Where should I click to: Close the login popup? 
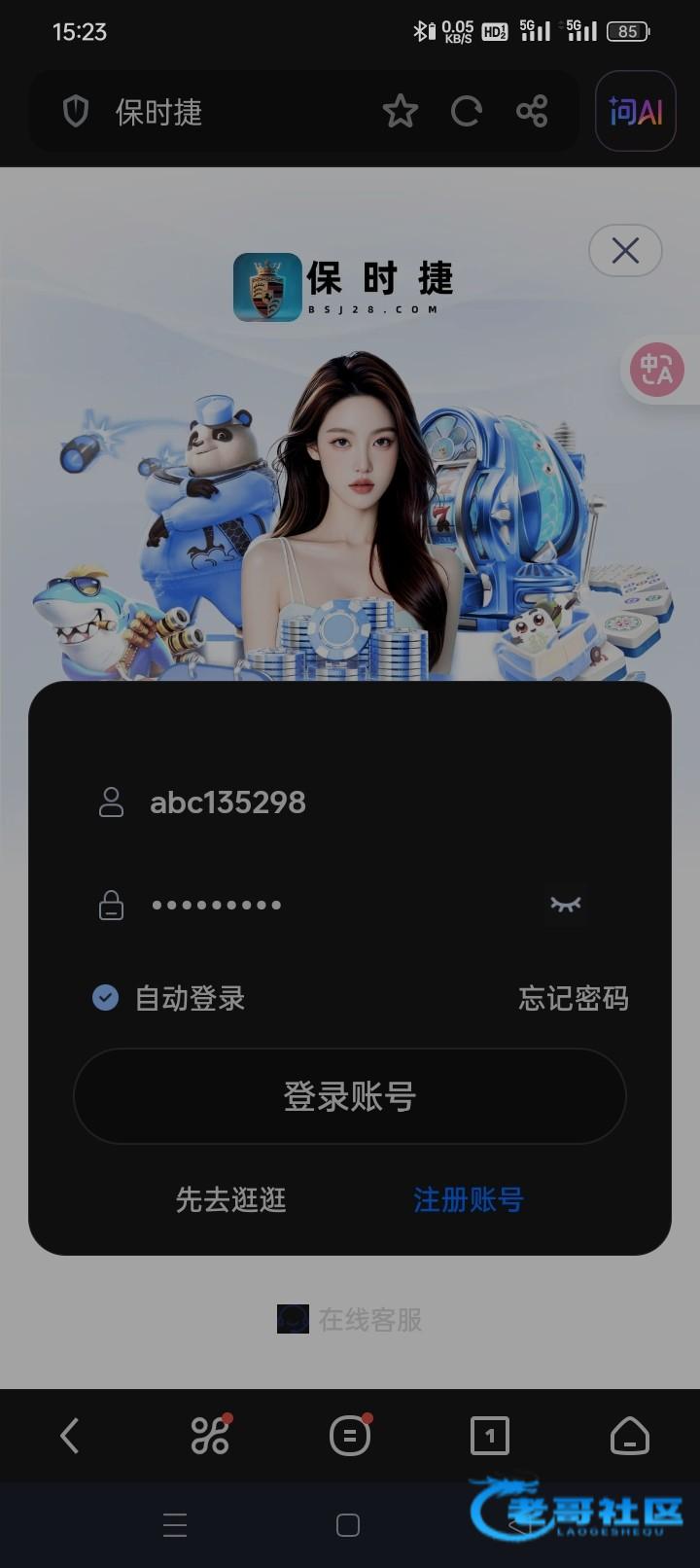625,251
